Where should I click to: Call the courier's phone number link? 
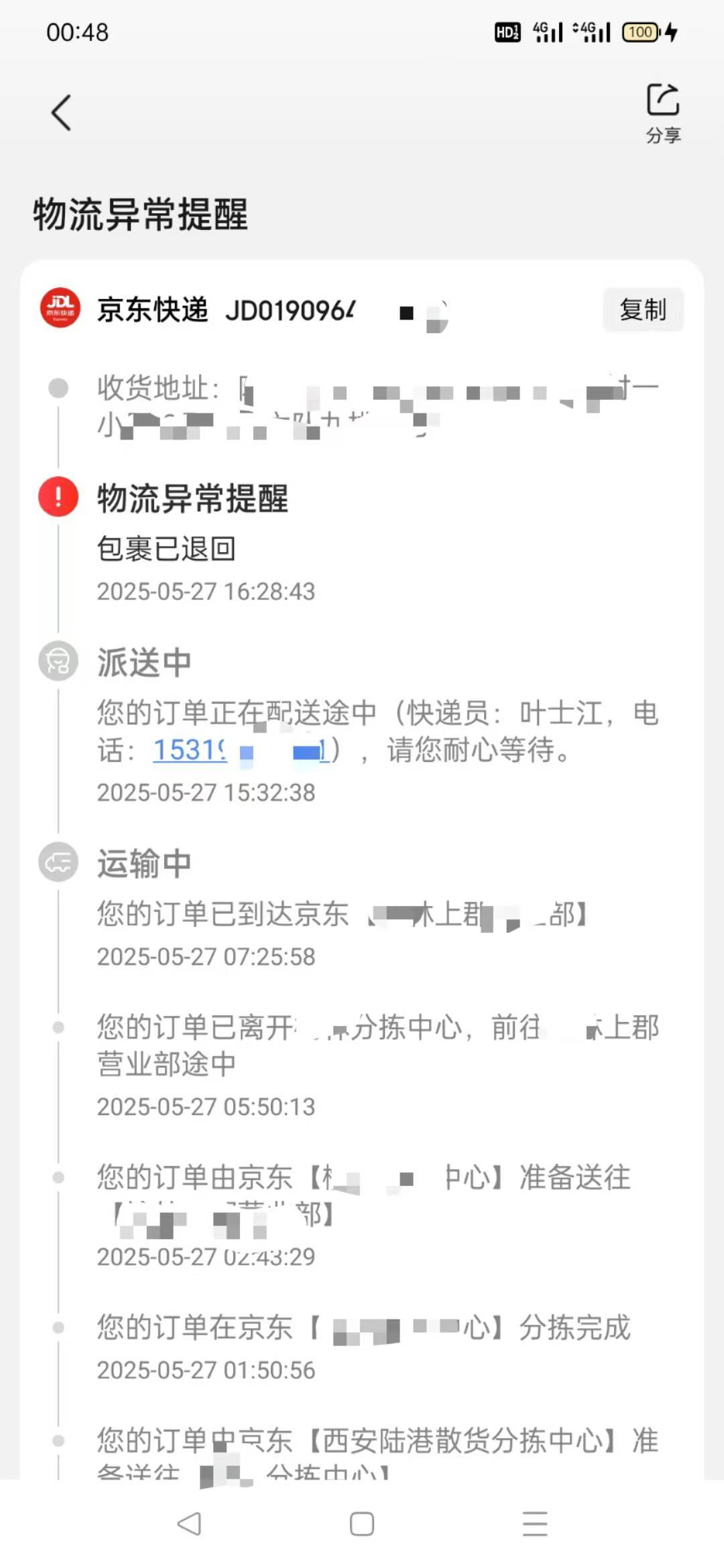241,750
